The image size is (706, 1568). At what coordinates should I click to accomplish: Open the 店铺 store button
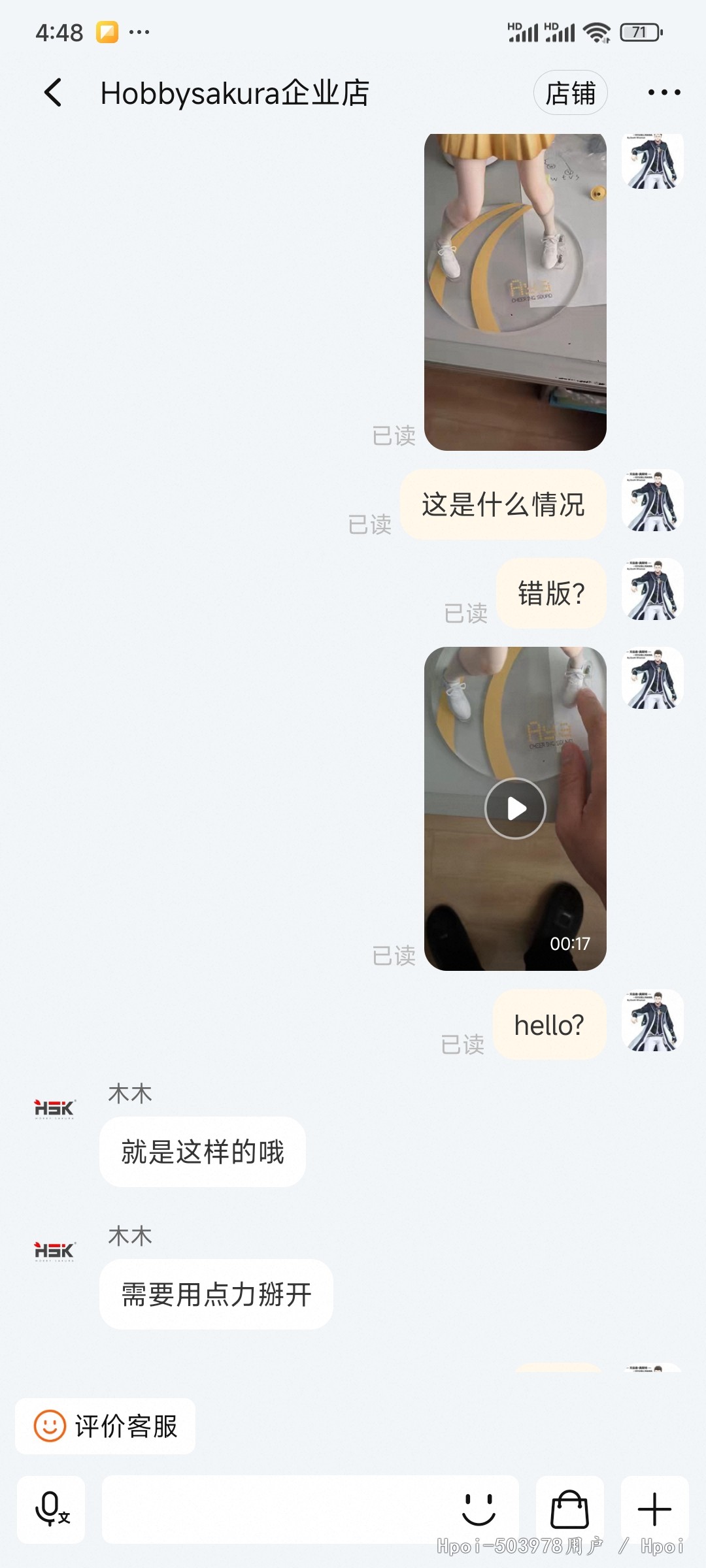570,93
